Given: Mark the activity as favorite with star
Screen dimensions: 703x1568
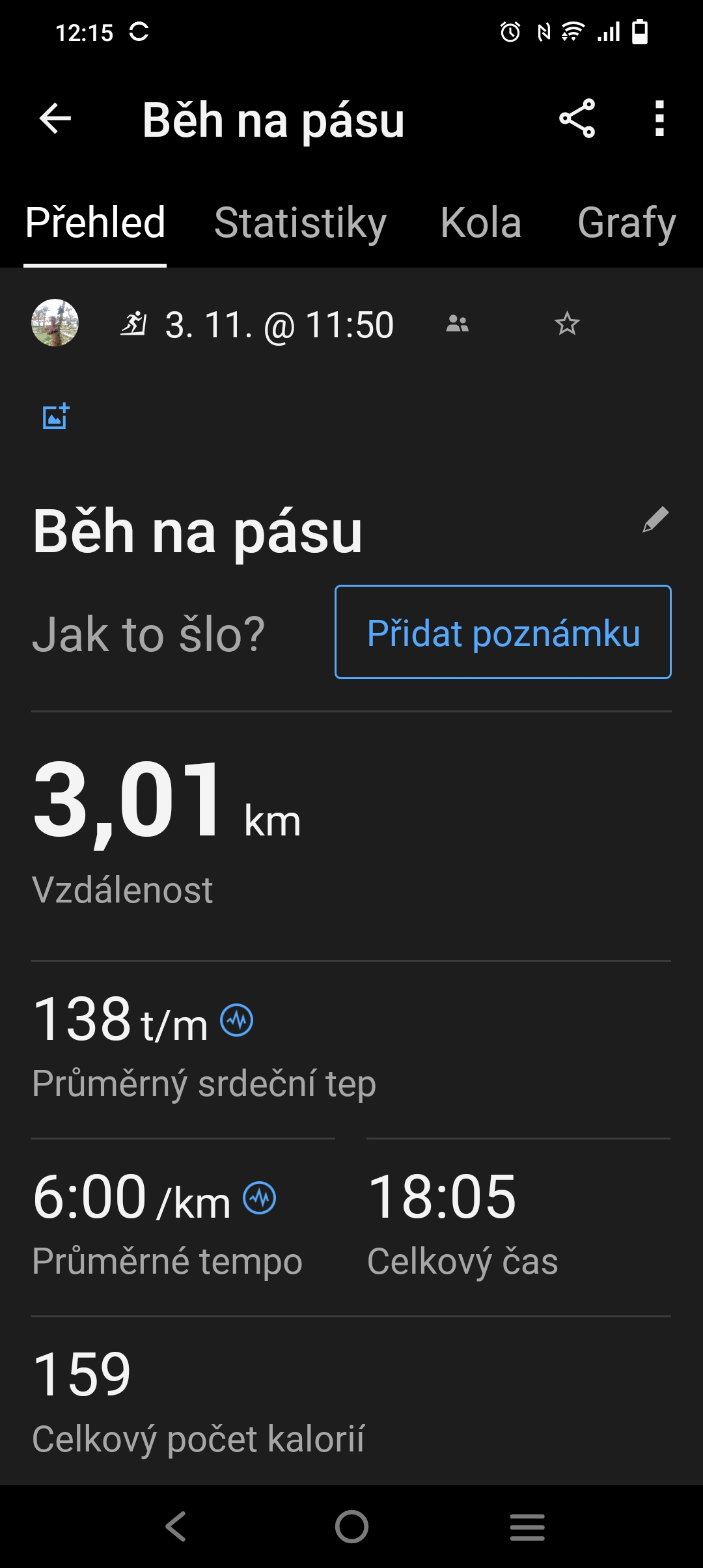Looking at the screenshot, I should click(x=567, y=324).
